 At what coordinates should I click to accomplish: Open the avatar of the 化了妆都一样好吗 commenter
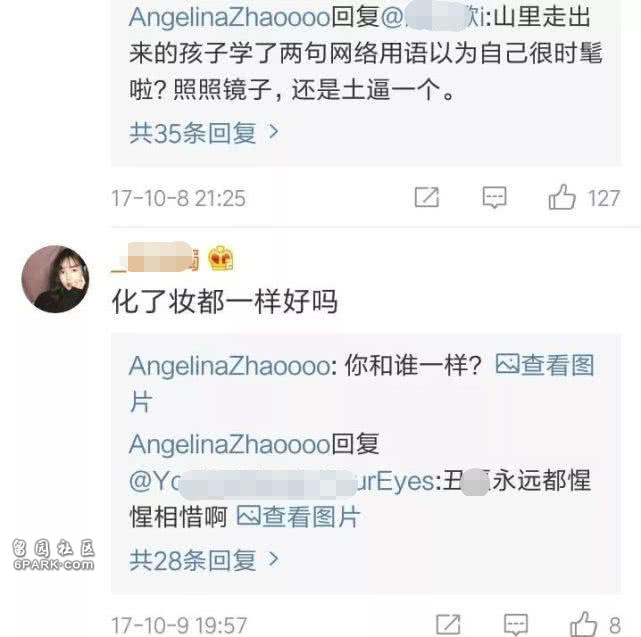coord(55,279)
